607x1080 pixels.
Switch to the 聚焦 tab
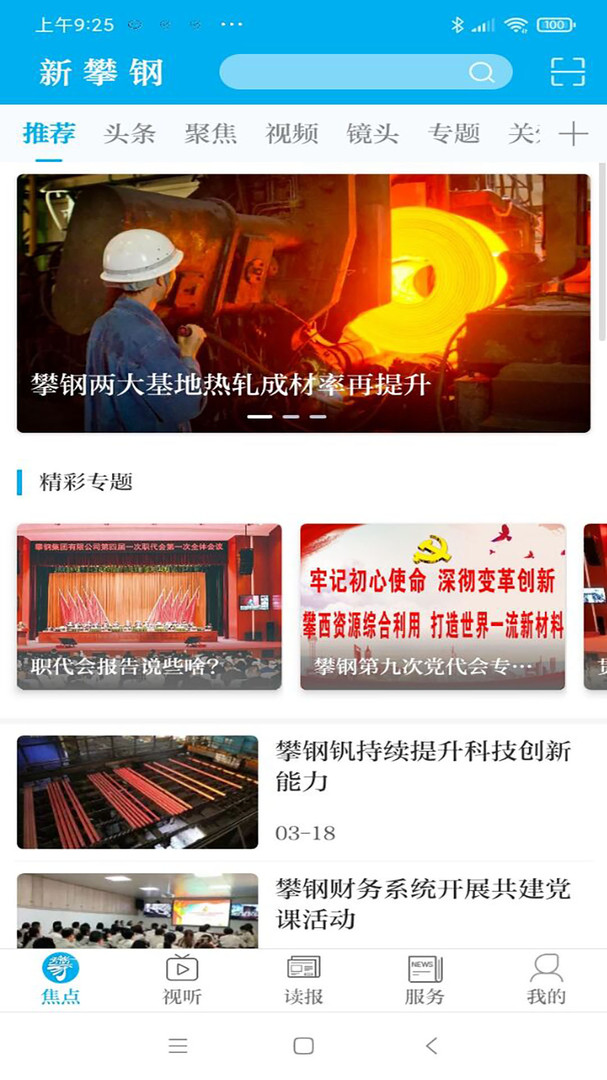point(211,133)
